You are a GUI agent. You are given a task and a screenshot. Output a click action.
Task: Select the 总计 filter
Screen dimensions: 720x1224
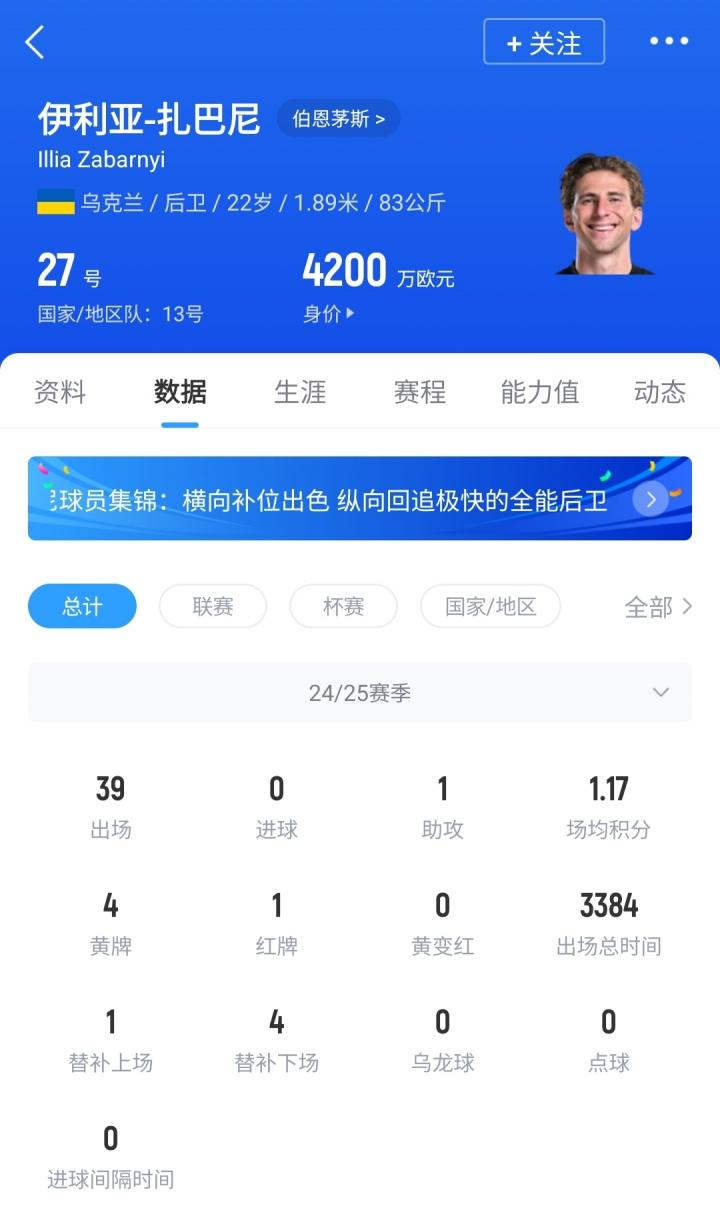point(81,606)
